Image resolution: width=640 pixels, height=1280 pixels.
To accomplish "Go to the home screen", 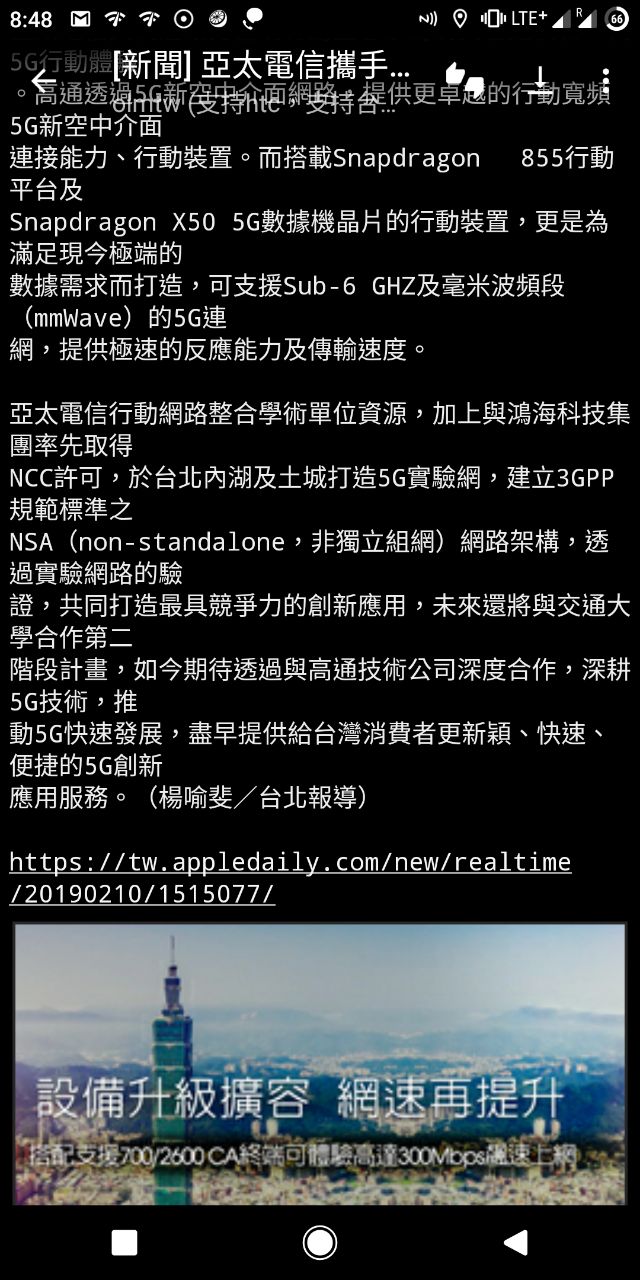I will click(x=320, y=1242).
